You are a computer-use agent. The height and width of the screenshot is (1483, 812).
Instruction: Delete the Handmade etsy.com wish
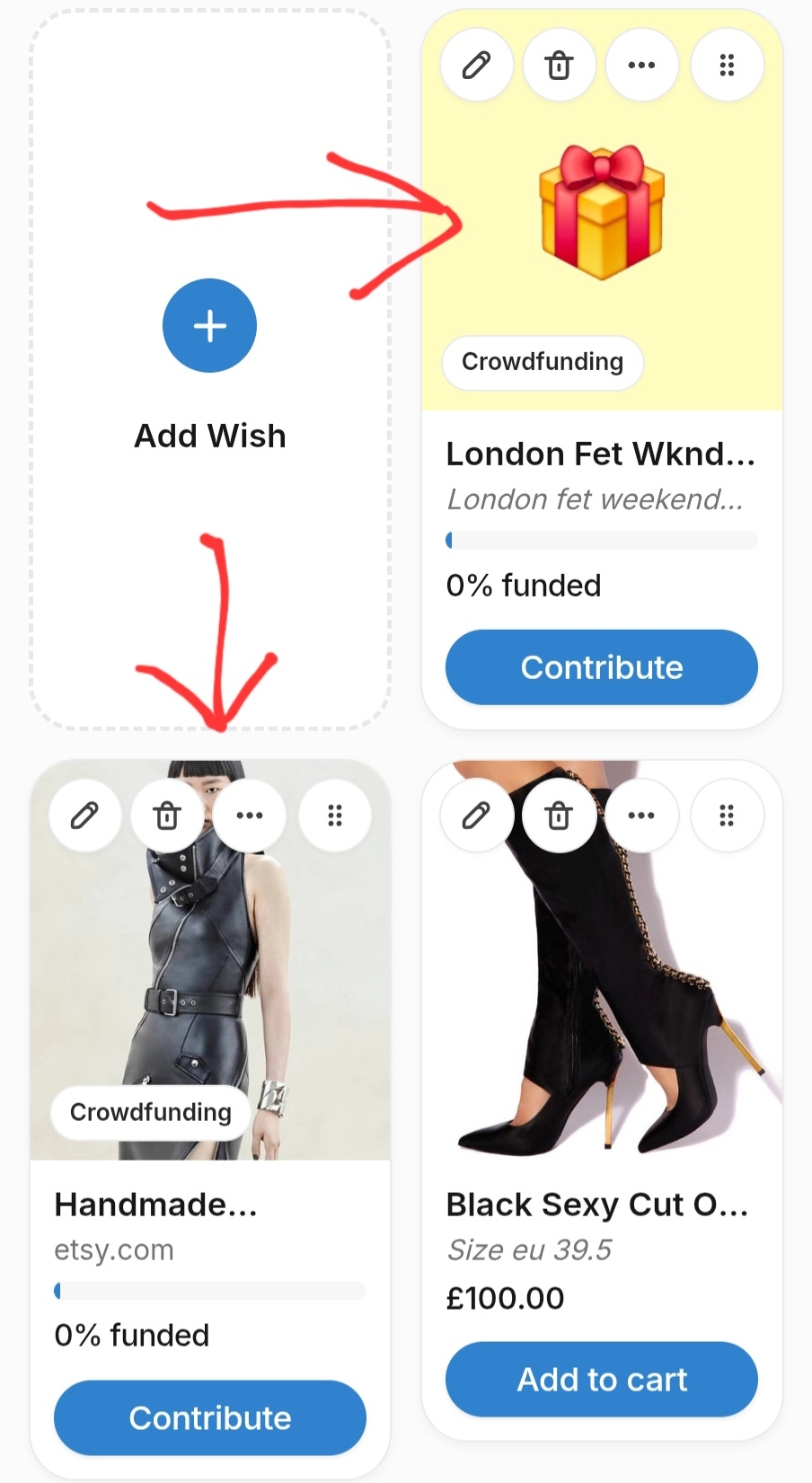click(x=167, y=816)
